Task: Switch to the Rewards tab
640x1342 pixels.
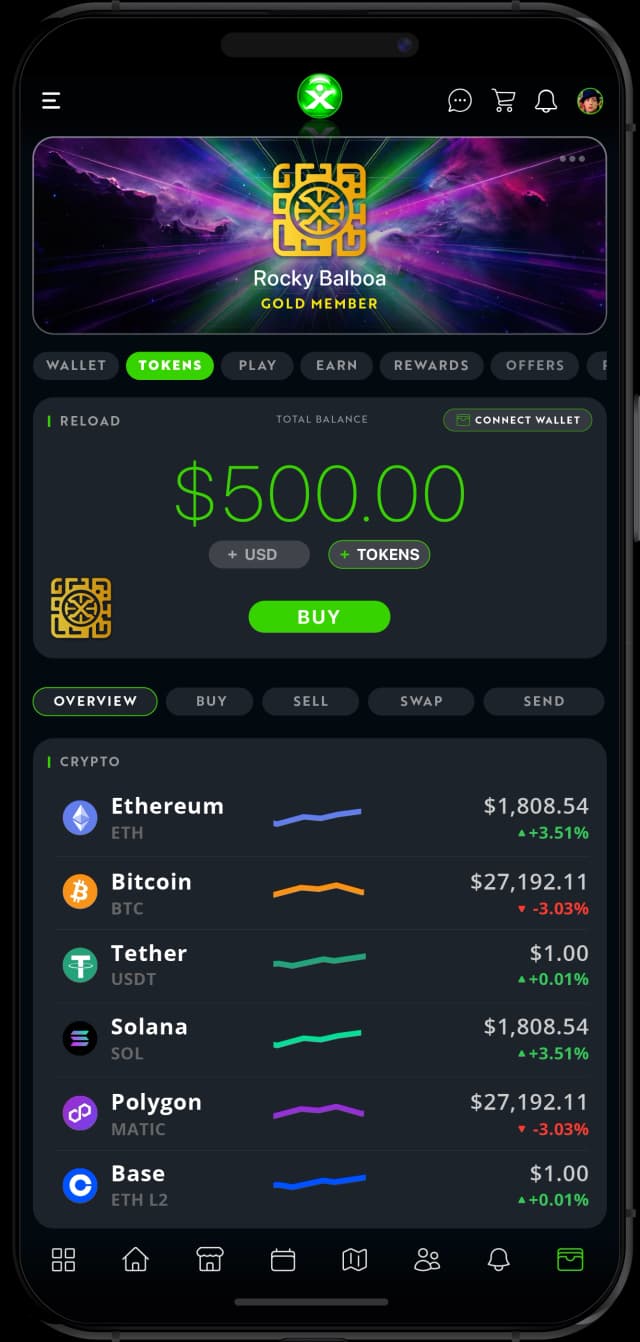Action: click(x=431, y=365)
